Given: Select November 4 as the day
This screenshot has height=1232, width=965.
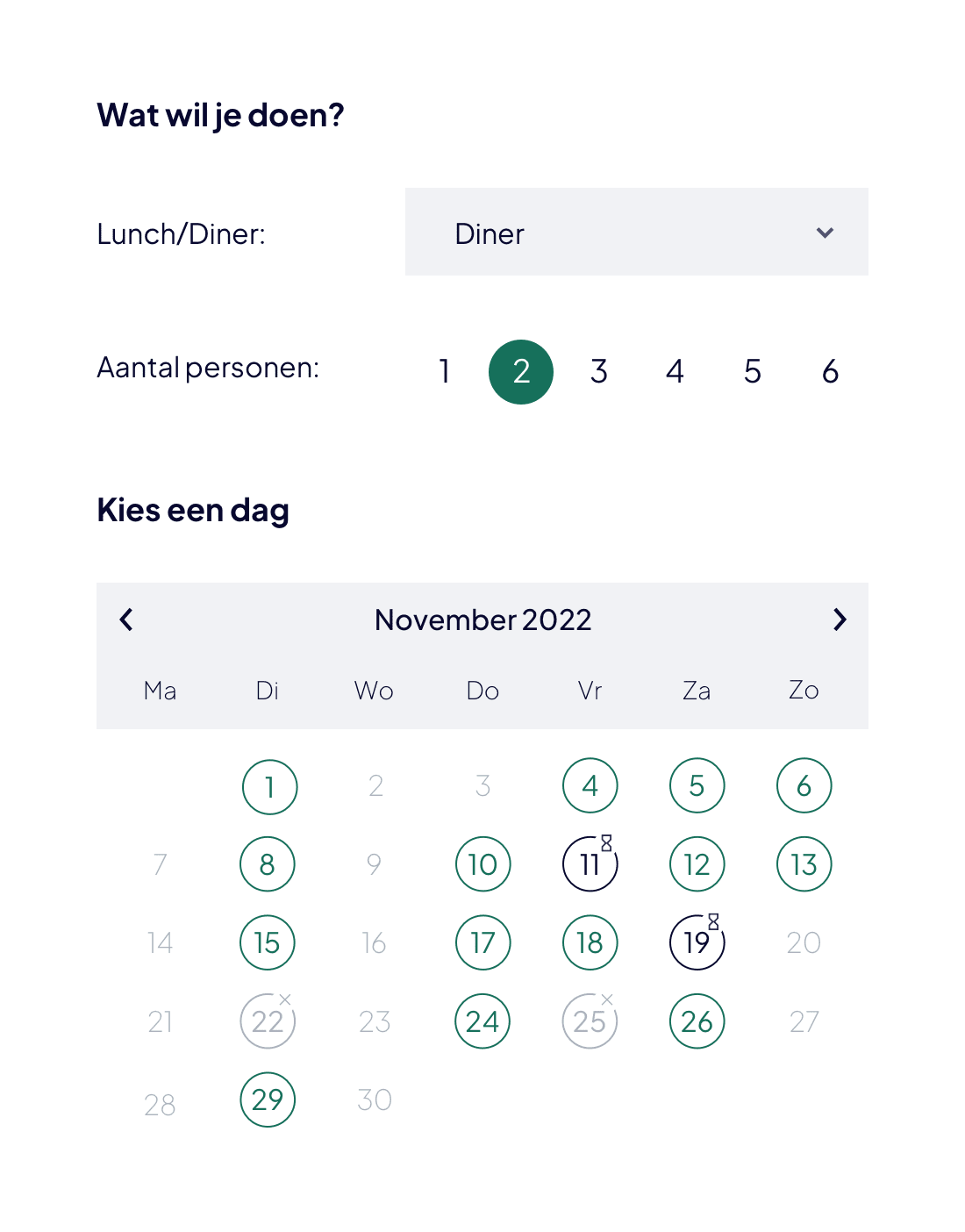Looking at the screenshot, I should click(590, 785).
